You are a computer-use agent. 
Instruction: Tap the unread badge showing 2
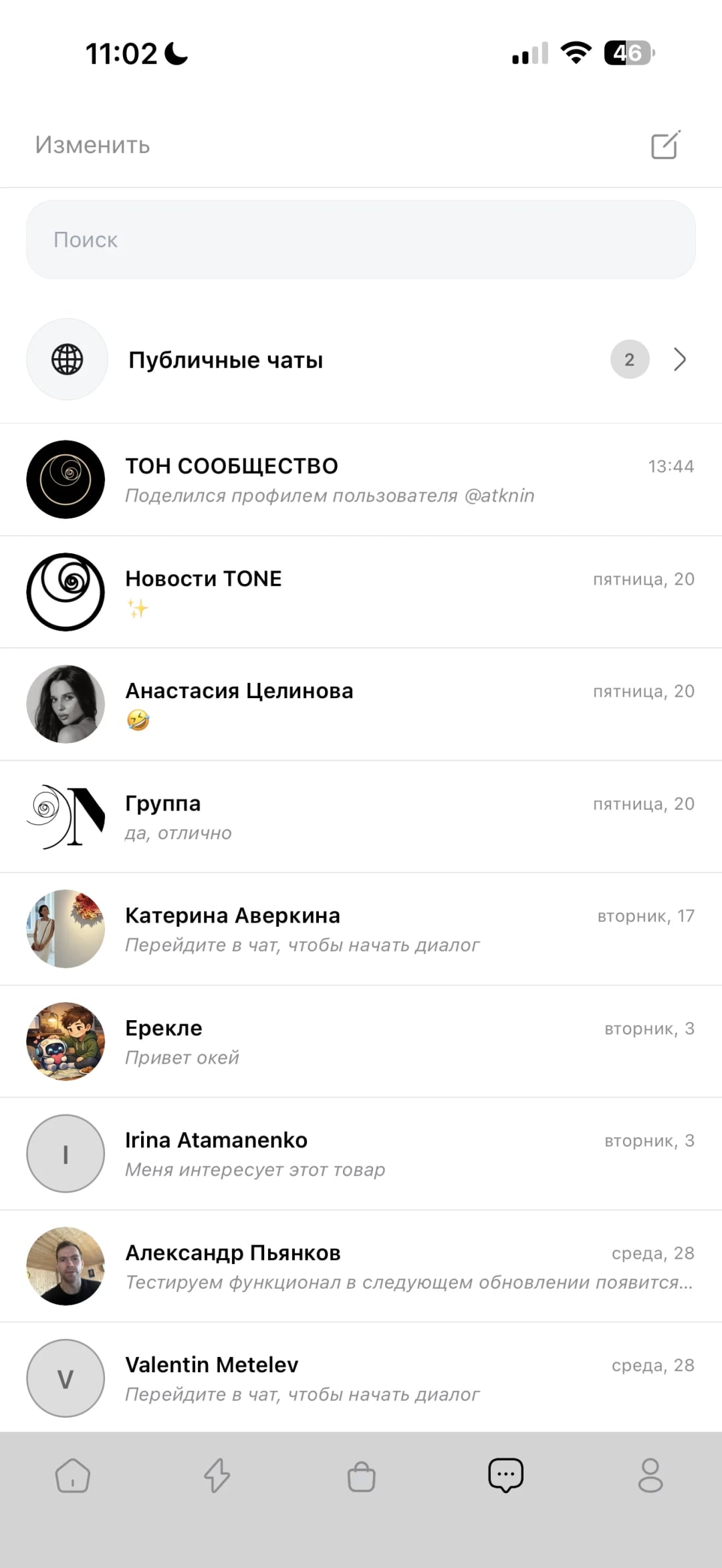click(x=629, y=359)
